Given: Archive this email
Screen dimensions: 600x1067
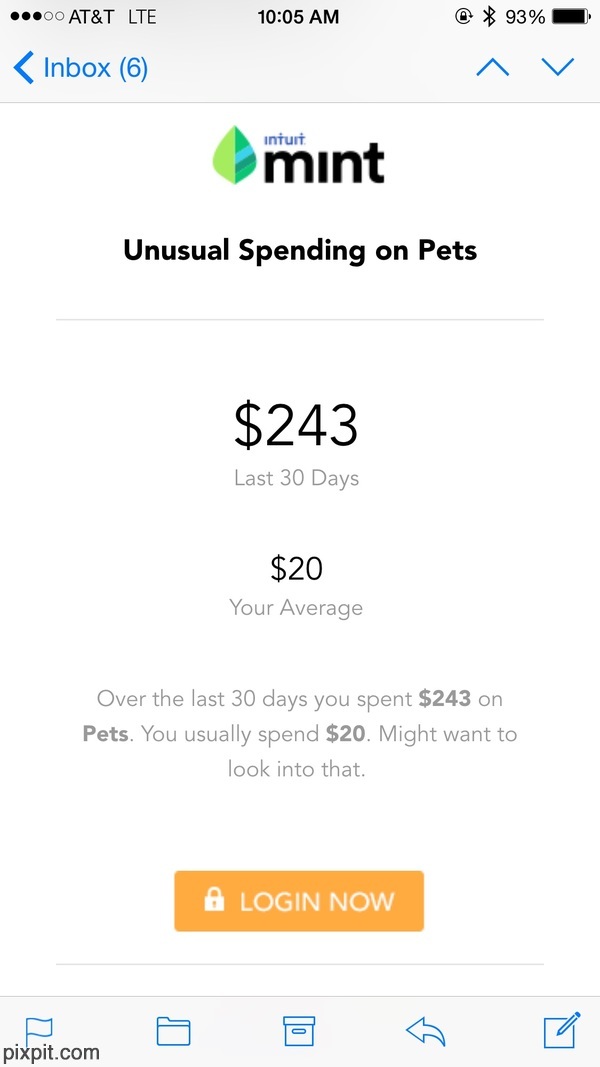Looking at the screenshot, I should 299,1030.
